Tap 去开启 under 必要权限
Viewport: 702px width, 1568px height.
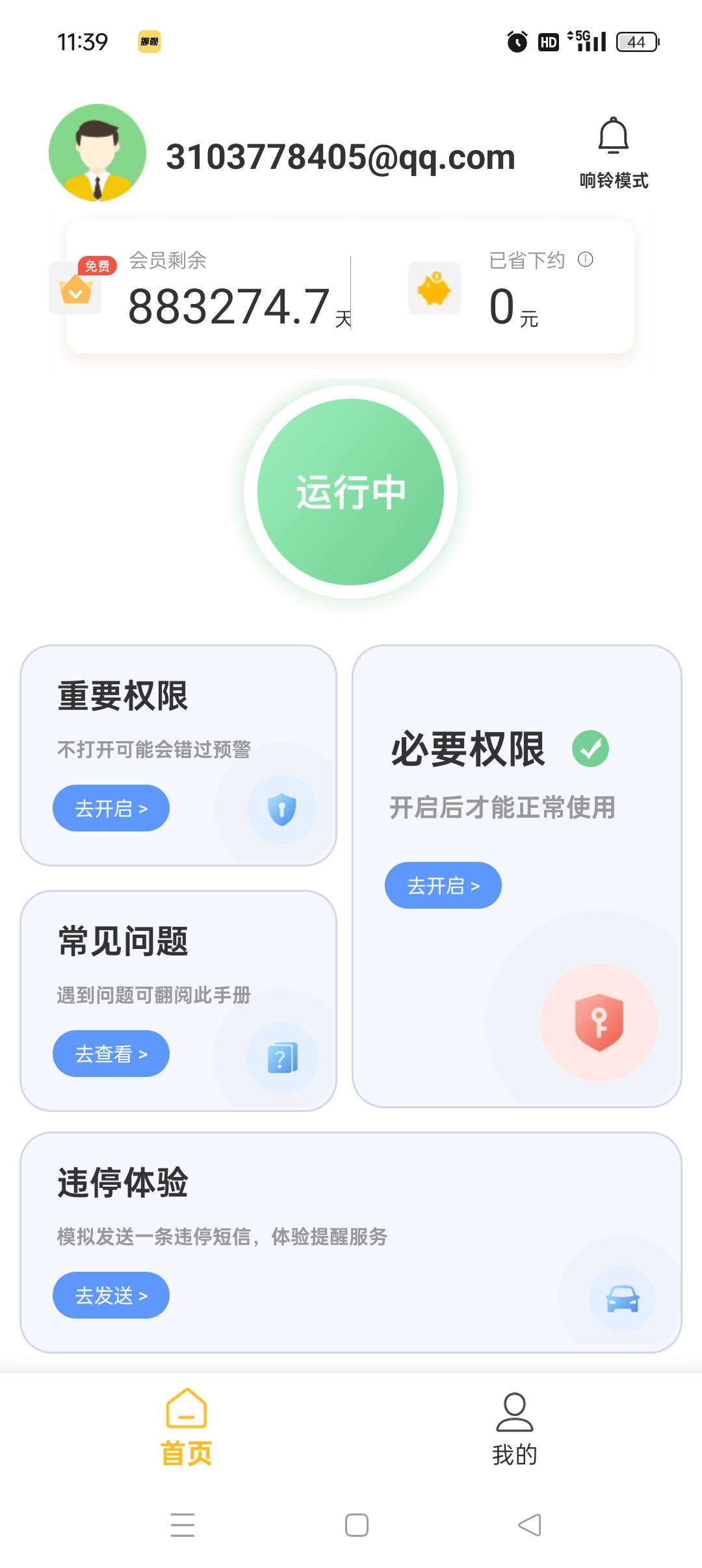click(443, 885)
